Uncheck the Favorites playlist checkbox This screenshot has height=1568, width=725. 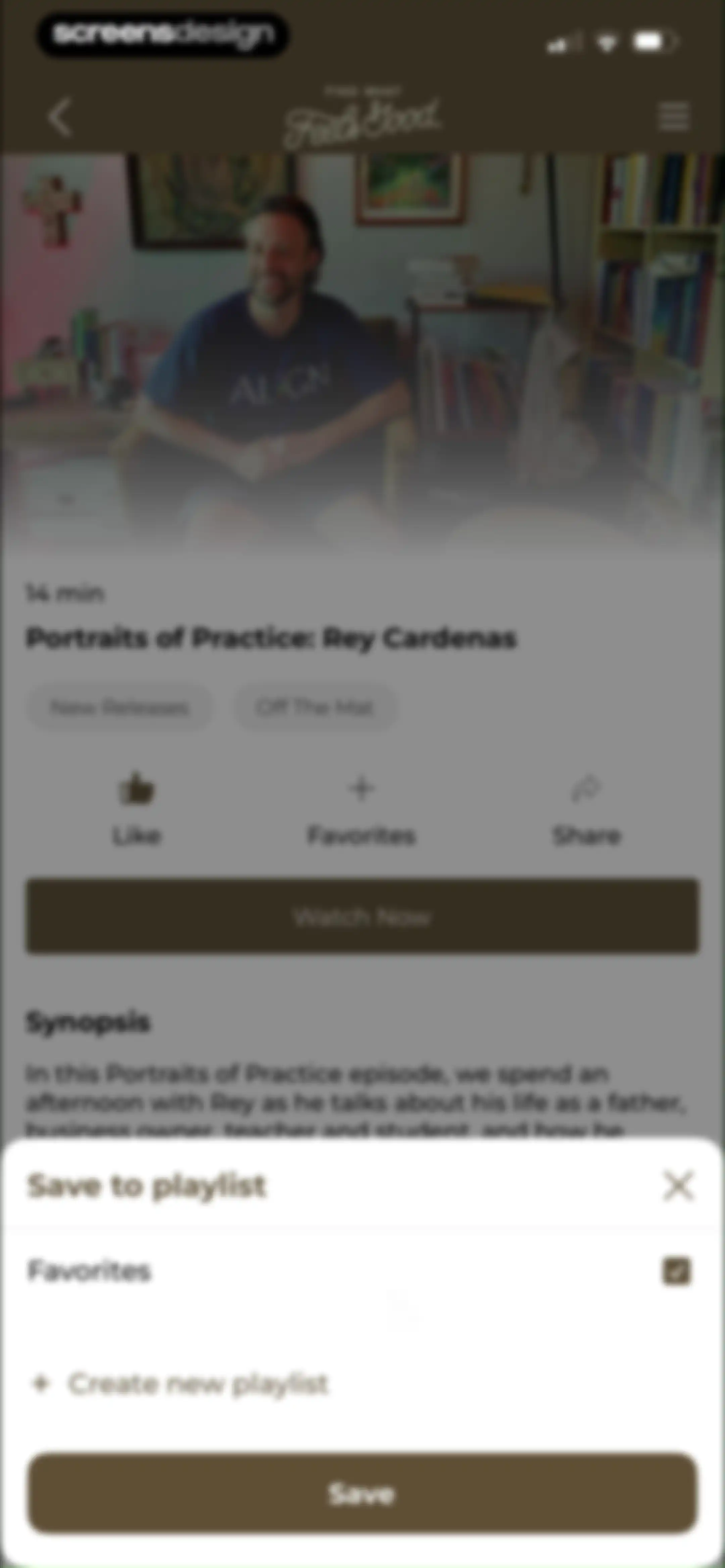click(676, 1272)
